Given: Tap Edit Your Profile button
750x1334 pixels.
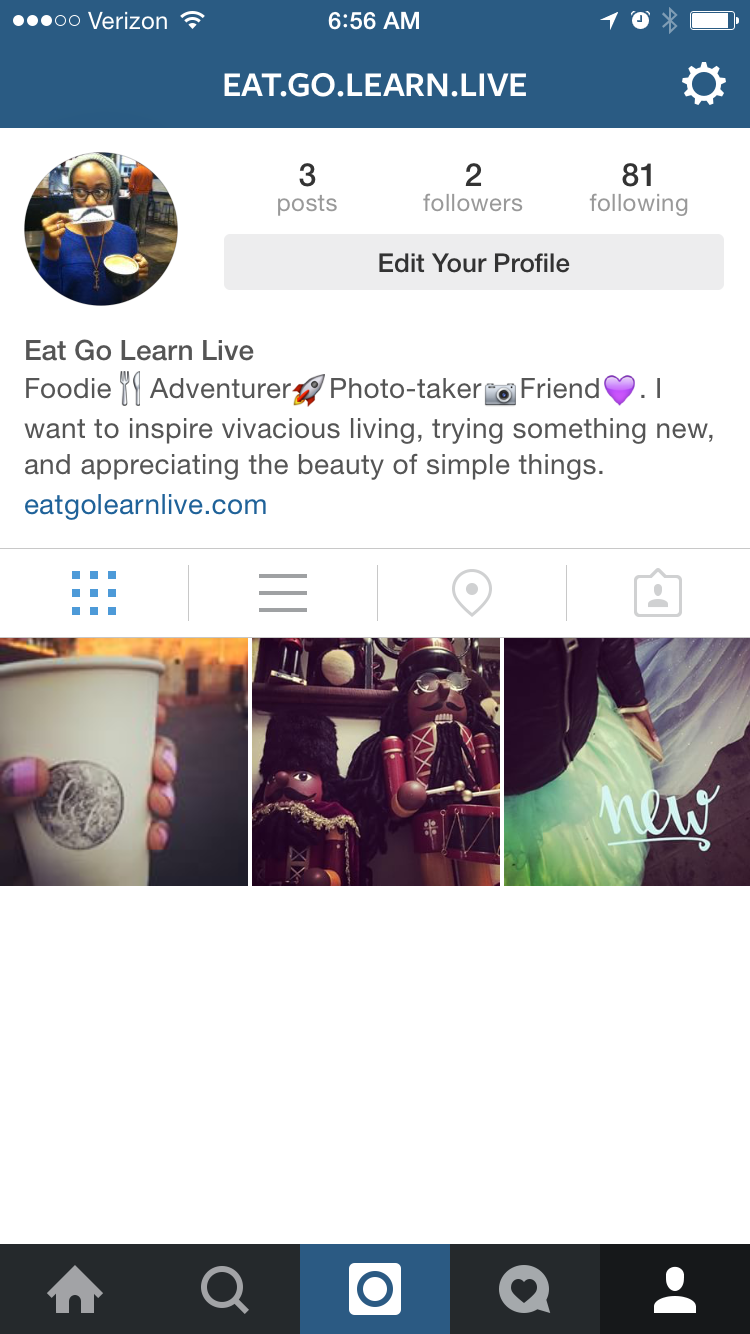Looking at the screenshot, I should pos(473,263).
